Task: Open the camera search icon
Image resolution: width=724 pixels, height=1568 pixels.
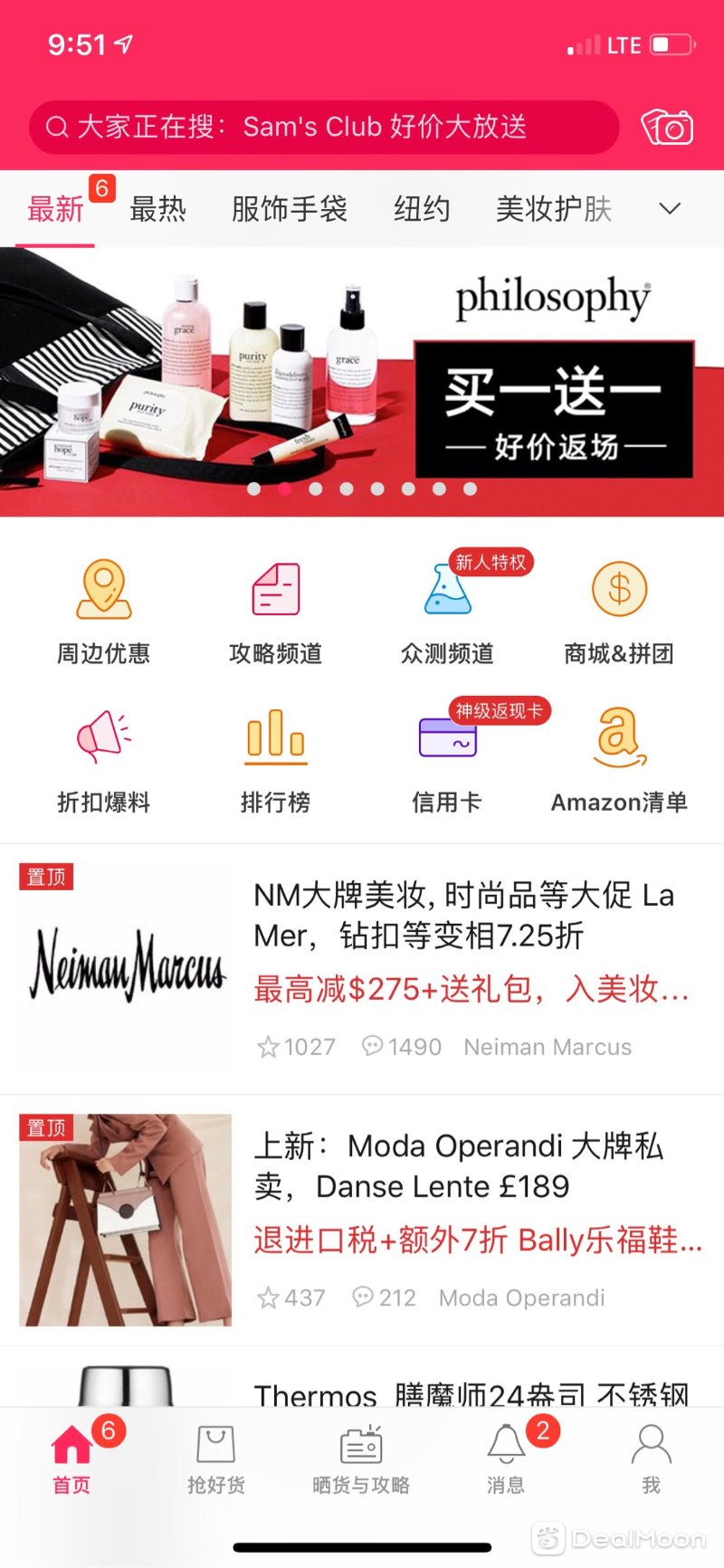Action: (x=668, y=127)
